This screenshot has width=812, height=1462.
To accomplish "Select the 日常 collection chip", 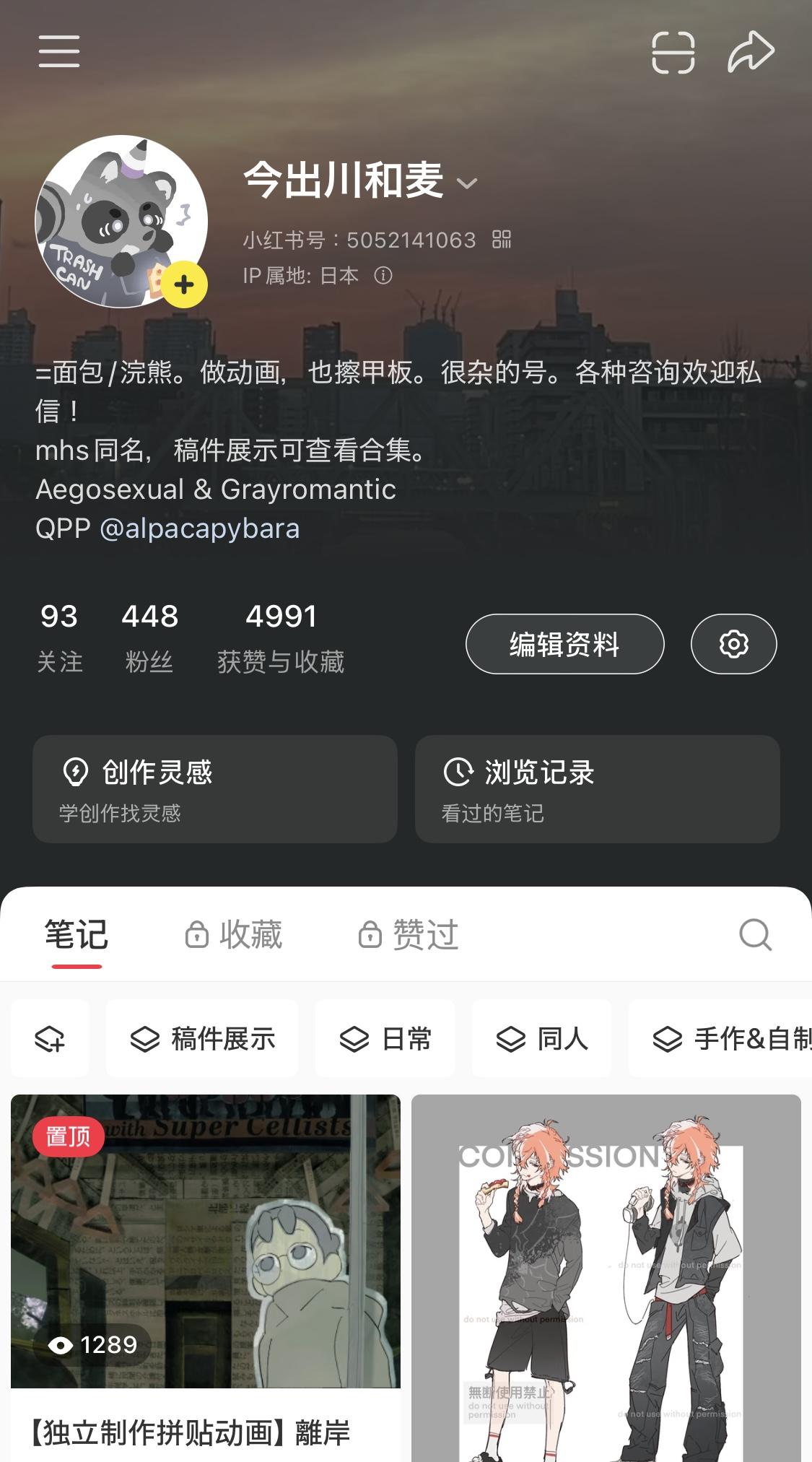I will pyautogui.click(x=385, y=1039).
